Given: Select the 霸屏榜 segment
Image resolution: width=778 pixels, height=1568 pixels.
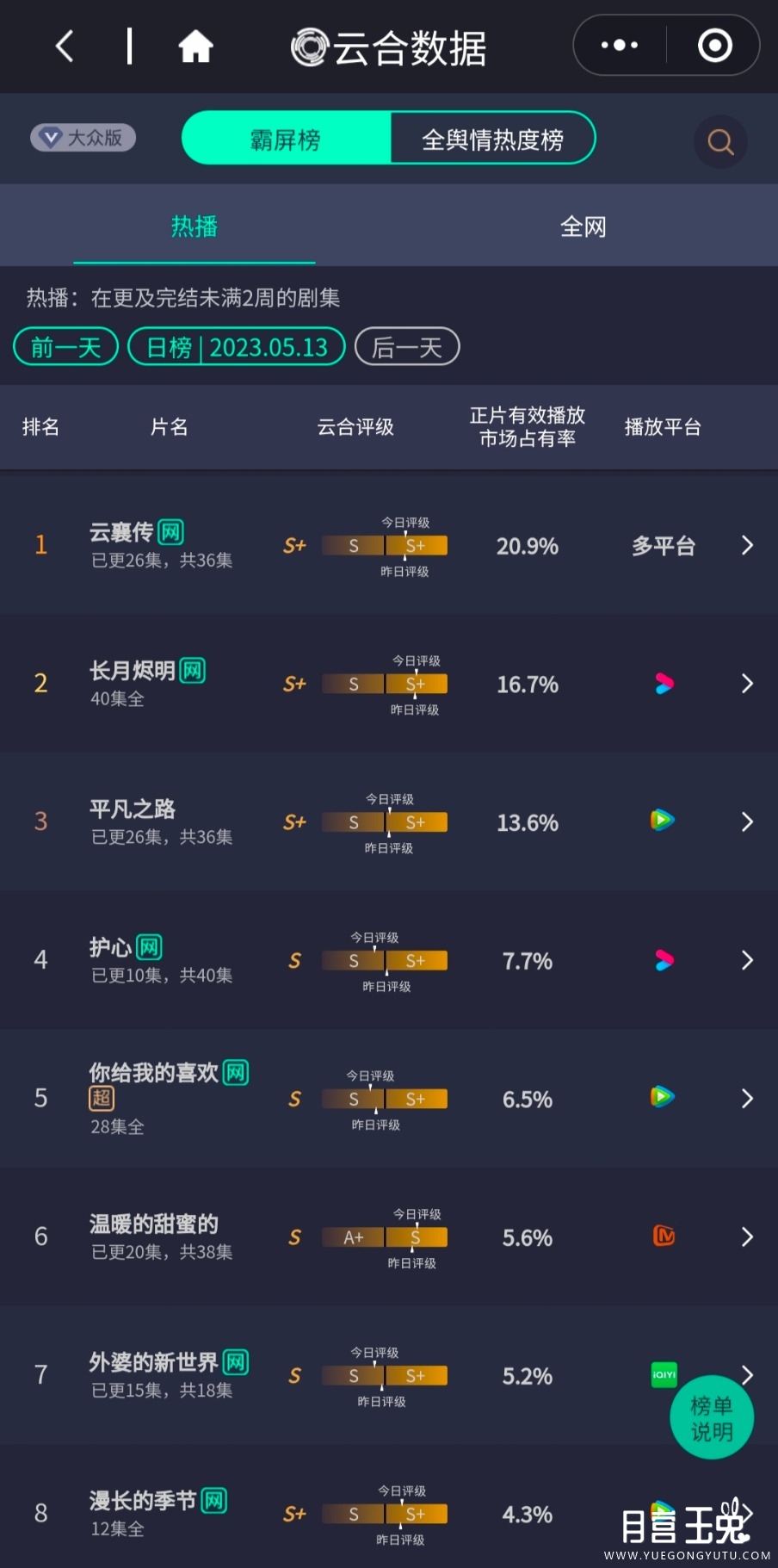Looking at the screenshot, I should pyautogui.click(x=286, y=139).
